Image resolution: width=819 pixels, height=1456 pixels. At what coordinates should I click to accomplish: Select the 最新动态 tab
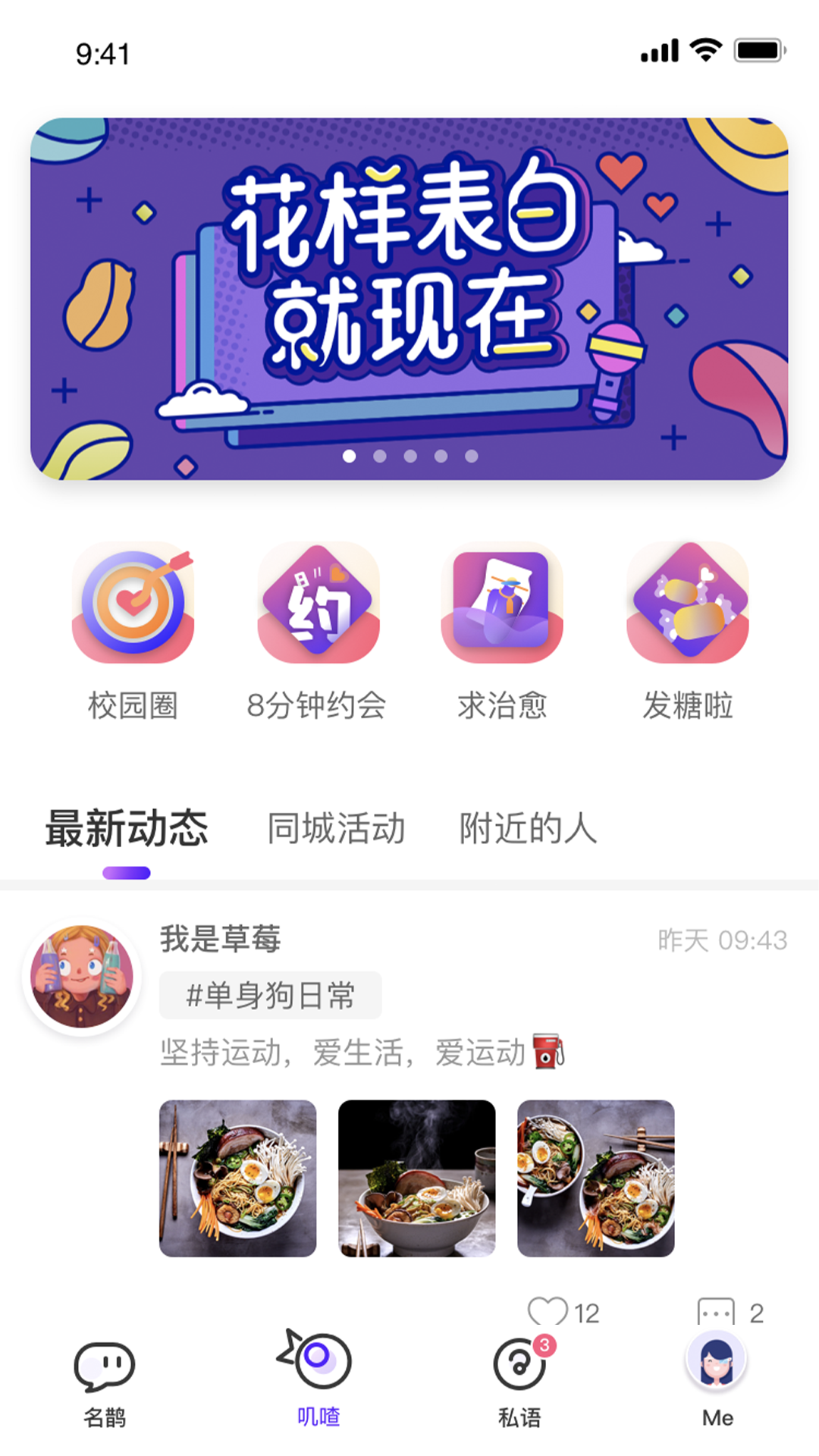(127, 828)
